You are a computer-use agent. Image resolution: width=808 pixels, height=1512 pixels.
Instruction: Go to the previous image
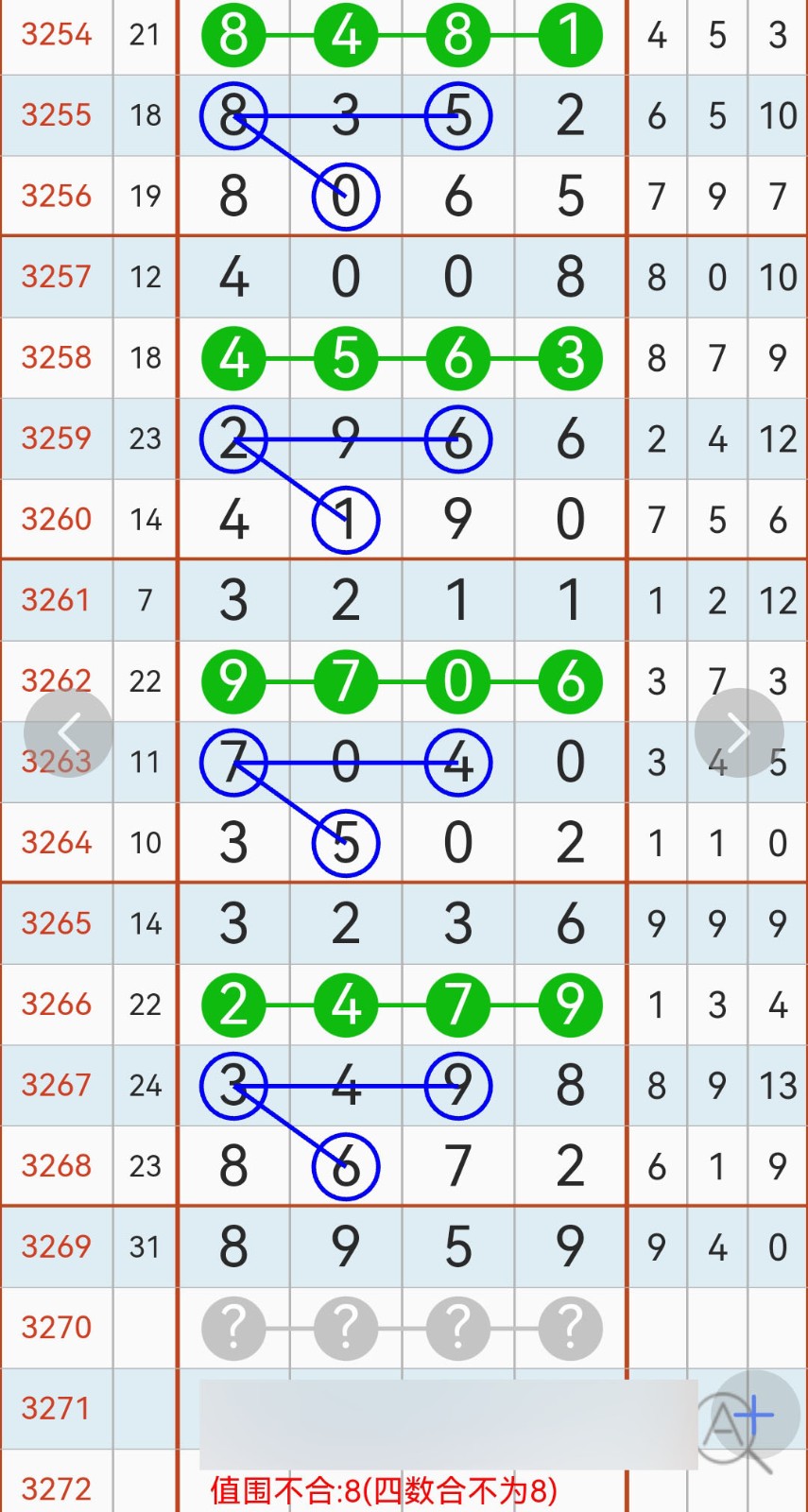(68, 732)
